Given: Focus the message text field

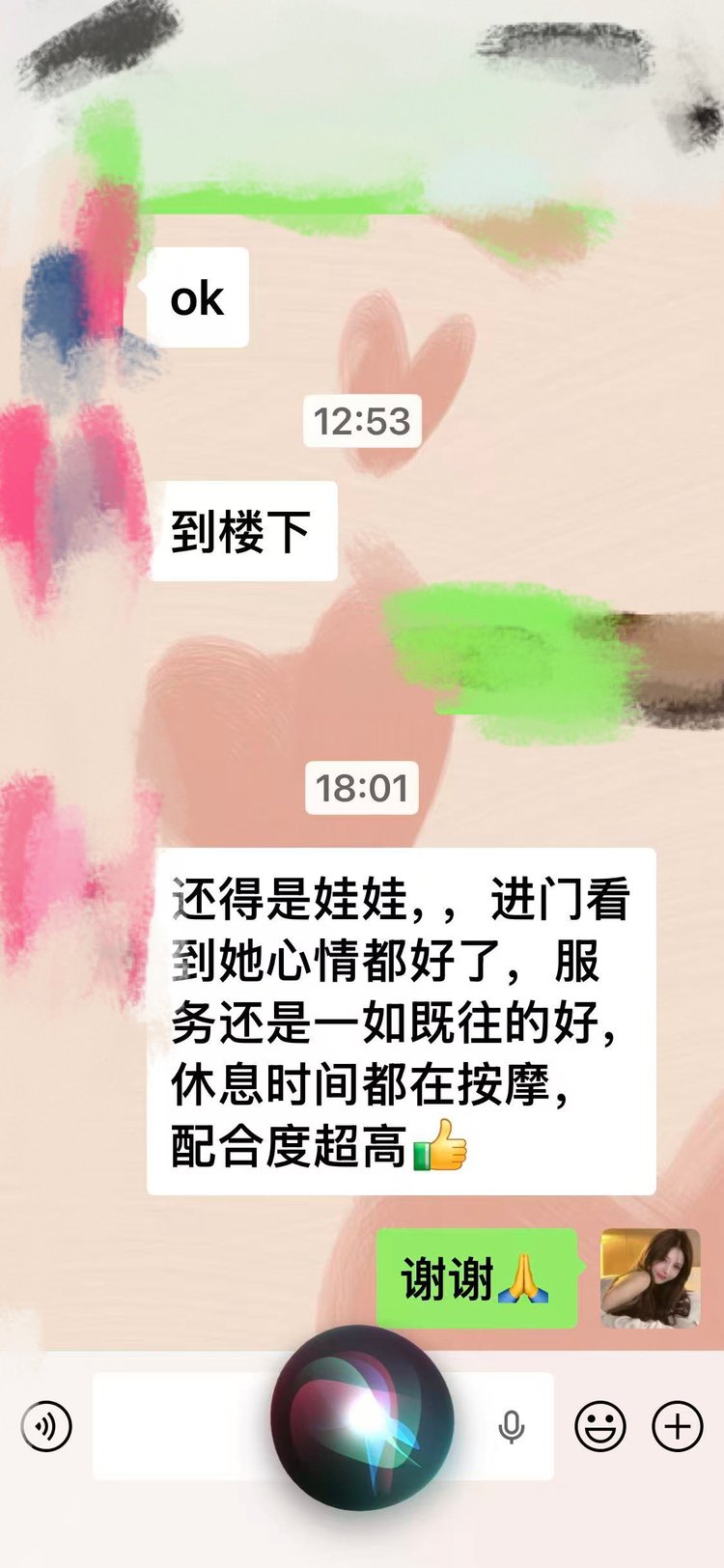Looking at the screenshot, I should pos(179,1425).
